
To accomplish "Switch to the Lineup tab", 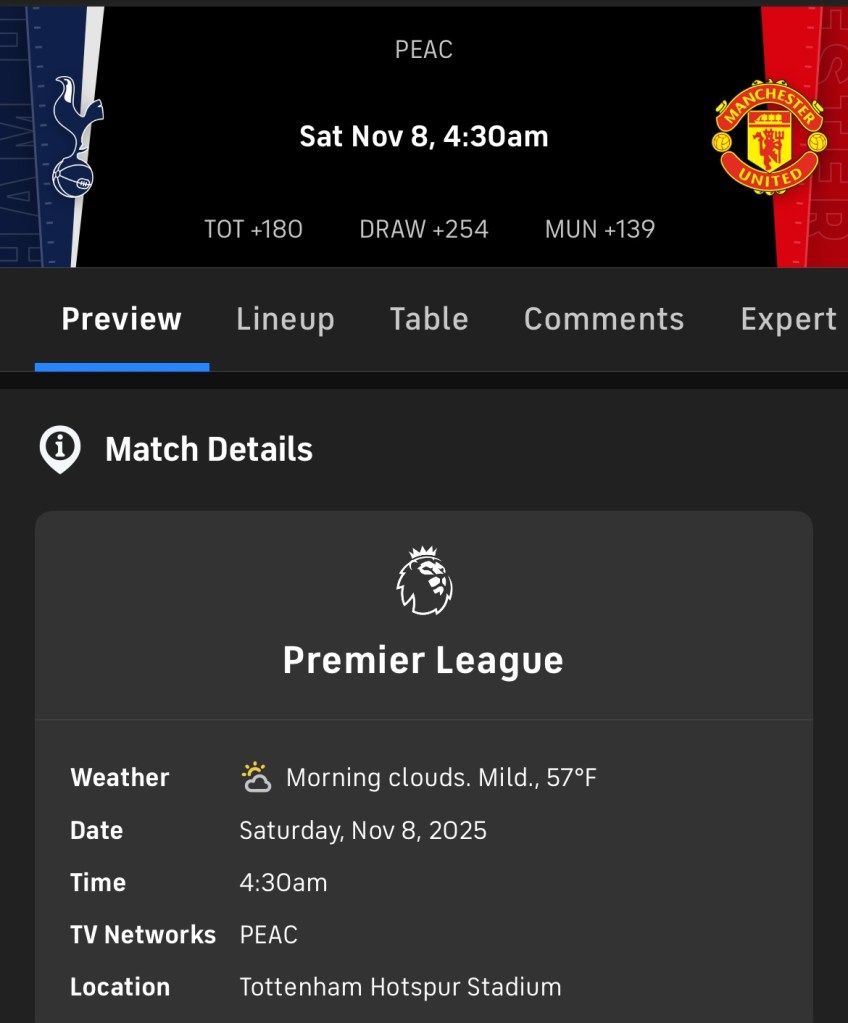I will click(x=285, y=319).
